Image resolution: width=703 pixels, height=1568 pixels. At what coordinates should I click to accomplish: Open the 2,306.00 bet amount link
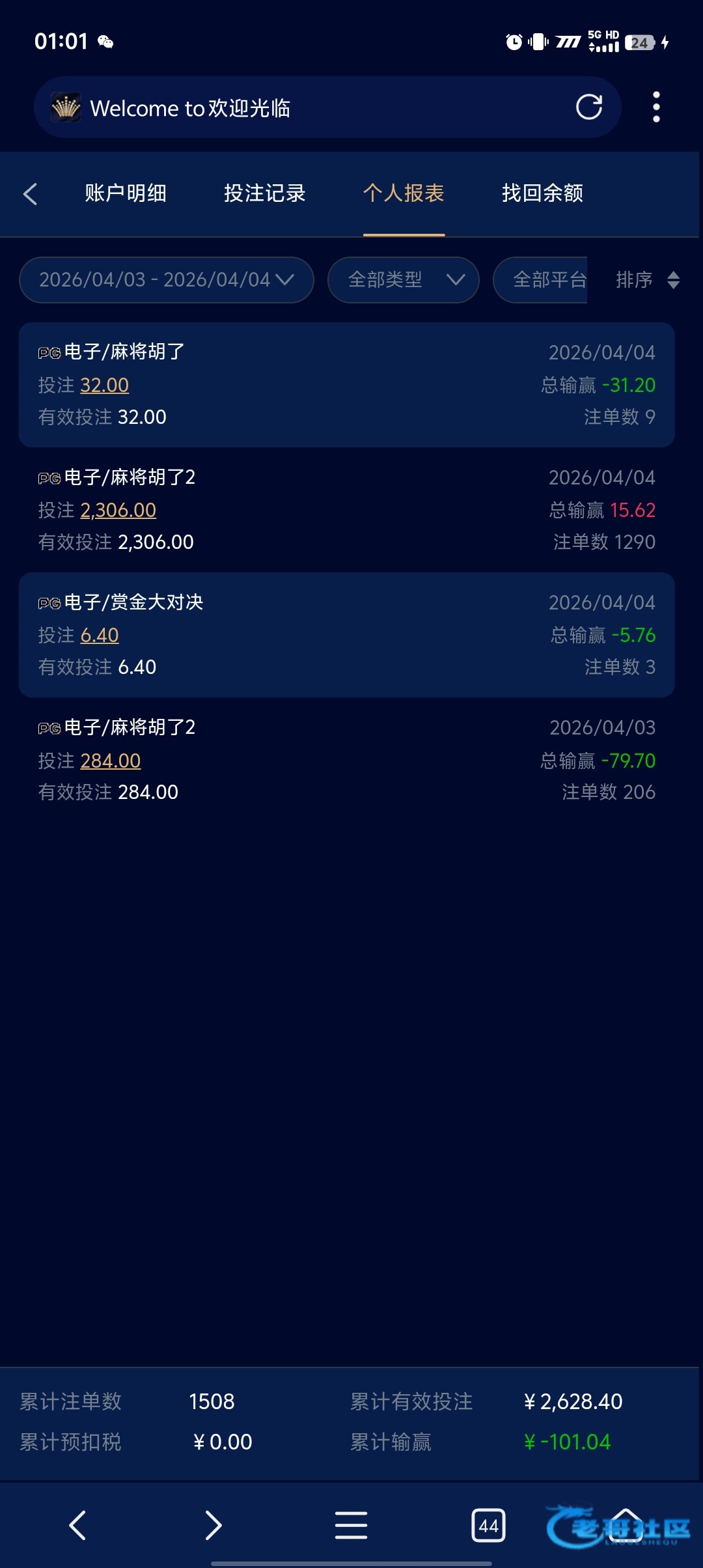click(x=118, y=510)
